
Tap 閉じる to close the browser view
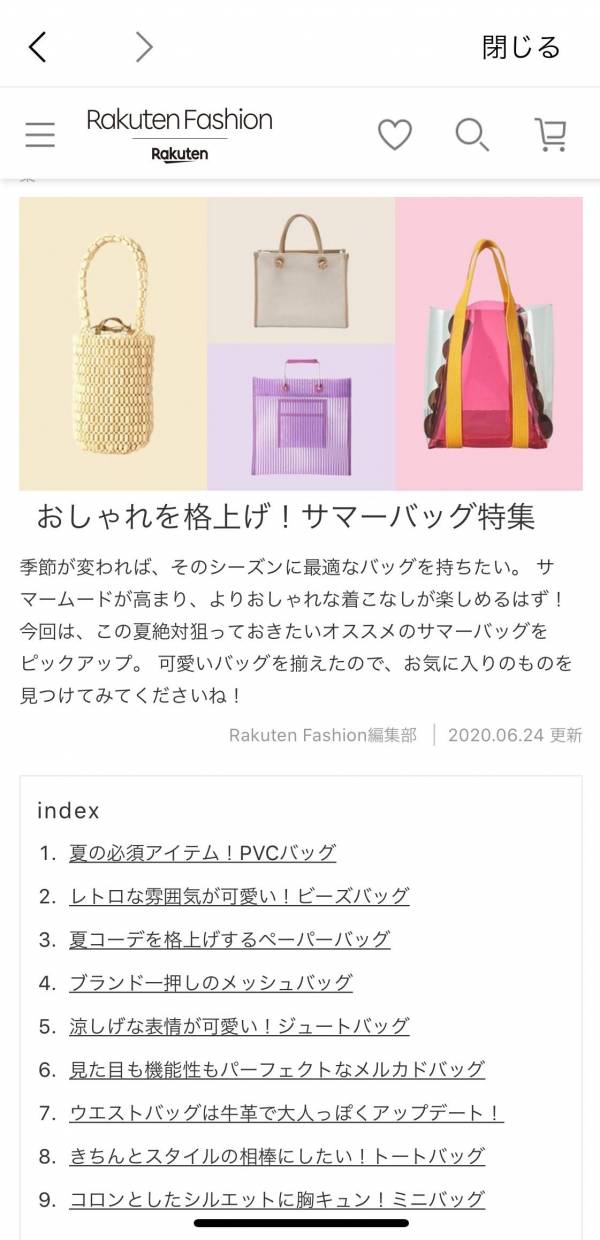[521, 47]
